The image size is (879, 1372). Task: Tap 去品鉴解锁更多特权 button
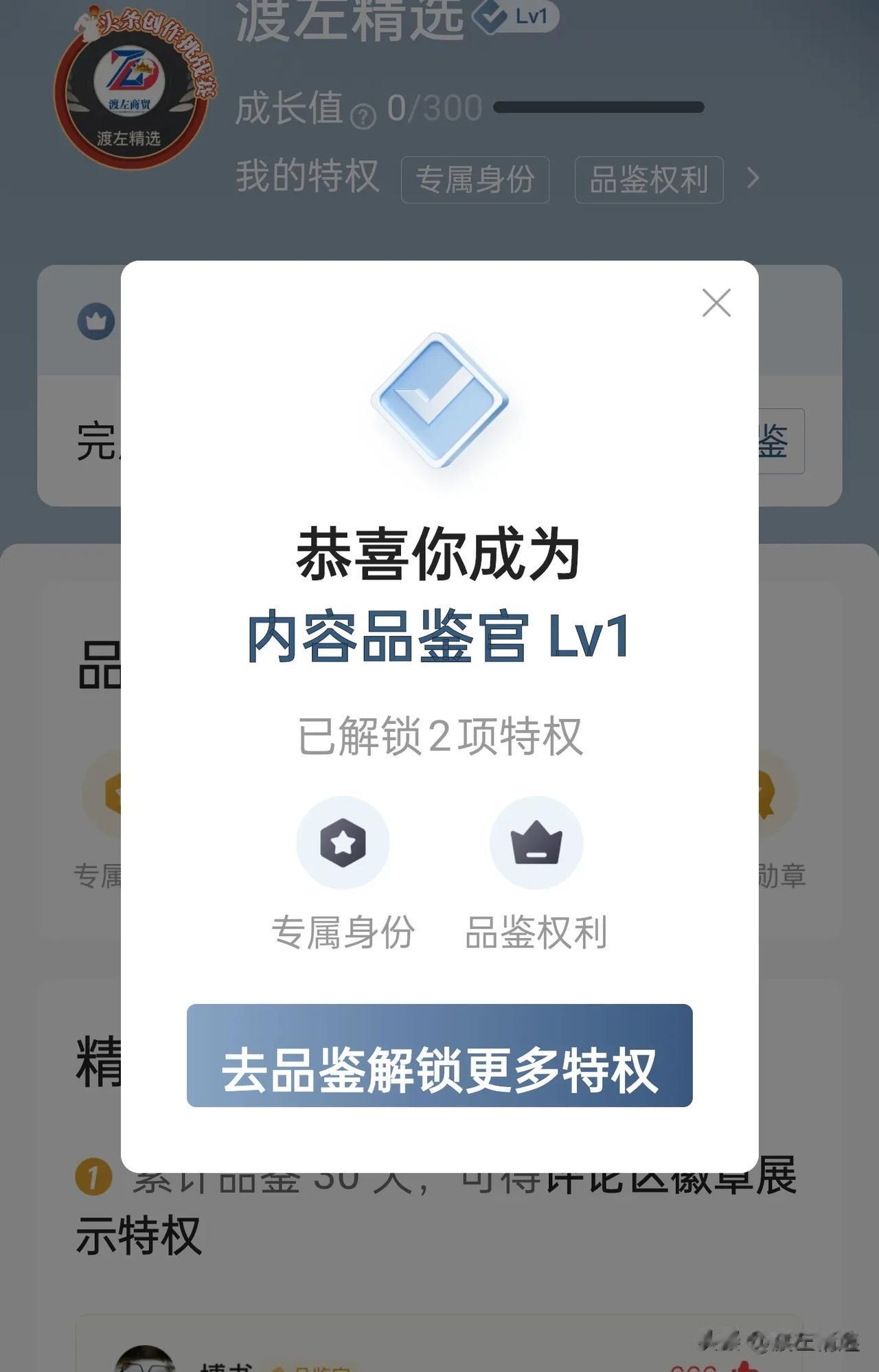pyautogui.click(x=439, y=1055)
